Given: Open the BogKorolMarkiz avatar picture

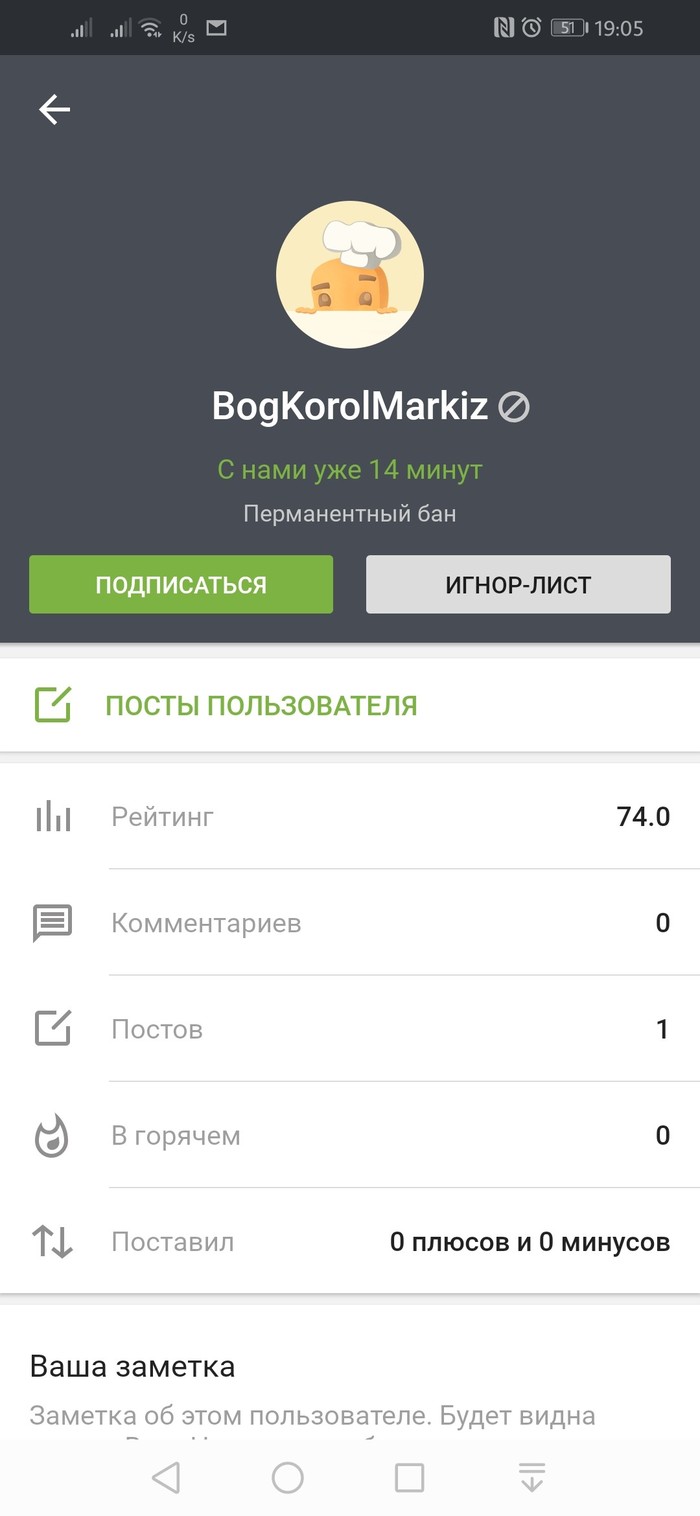Looking at the screenshot, I should click(350, 274).
